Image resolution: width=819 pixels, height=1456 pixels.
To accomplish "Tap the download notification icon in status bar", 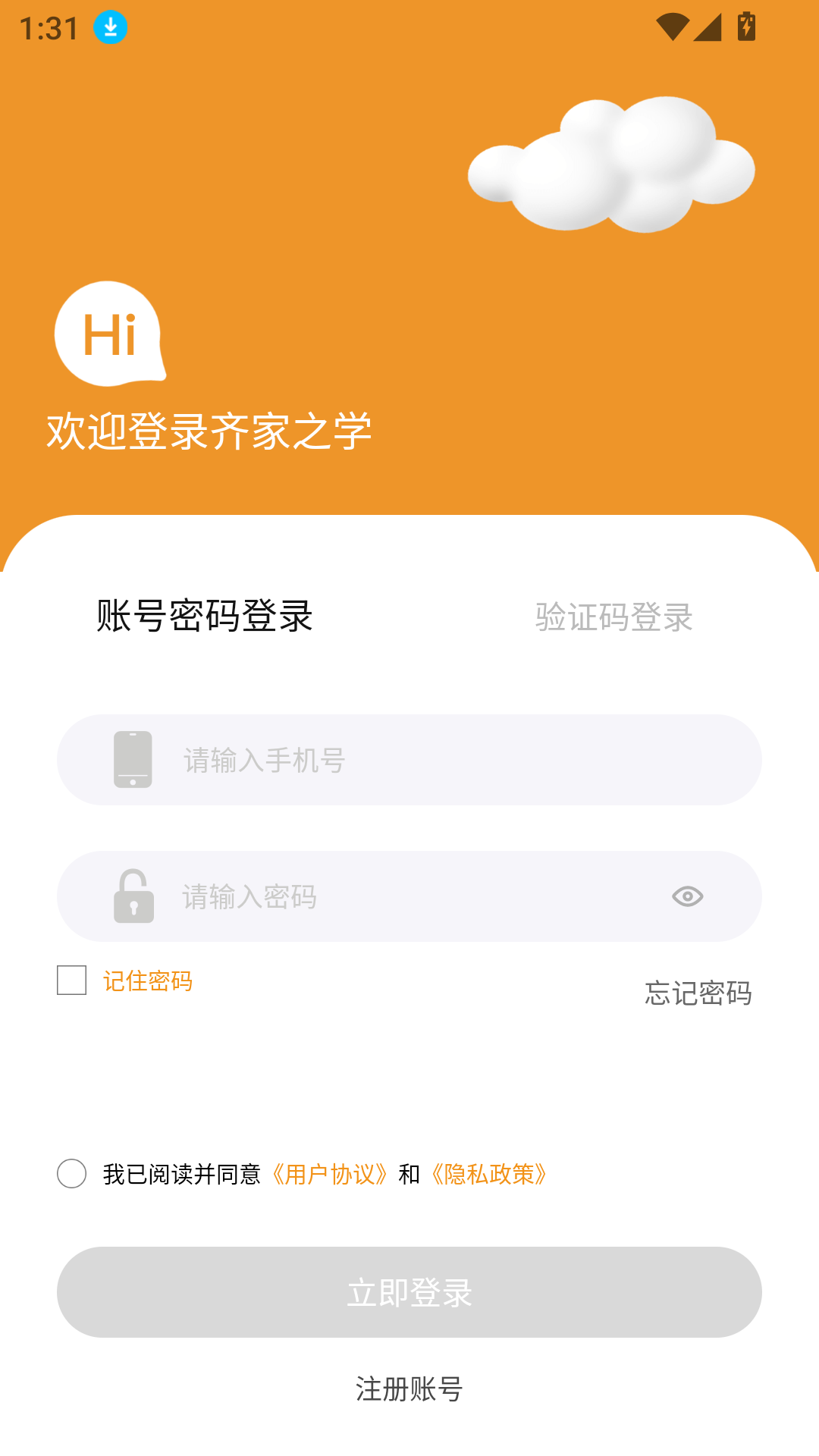I will (108, 27).
